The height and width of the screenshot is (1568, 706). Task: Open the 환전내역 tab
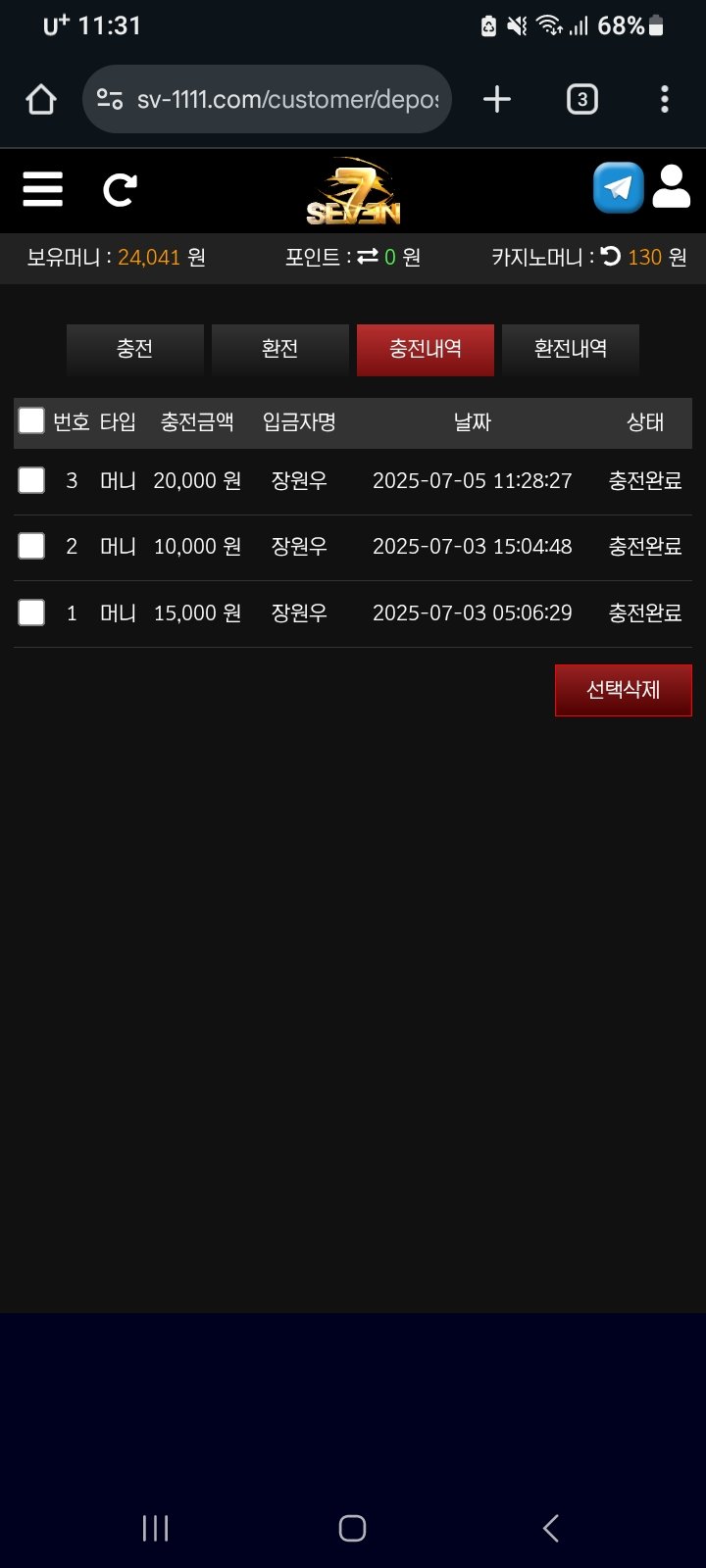(571, 349)
